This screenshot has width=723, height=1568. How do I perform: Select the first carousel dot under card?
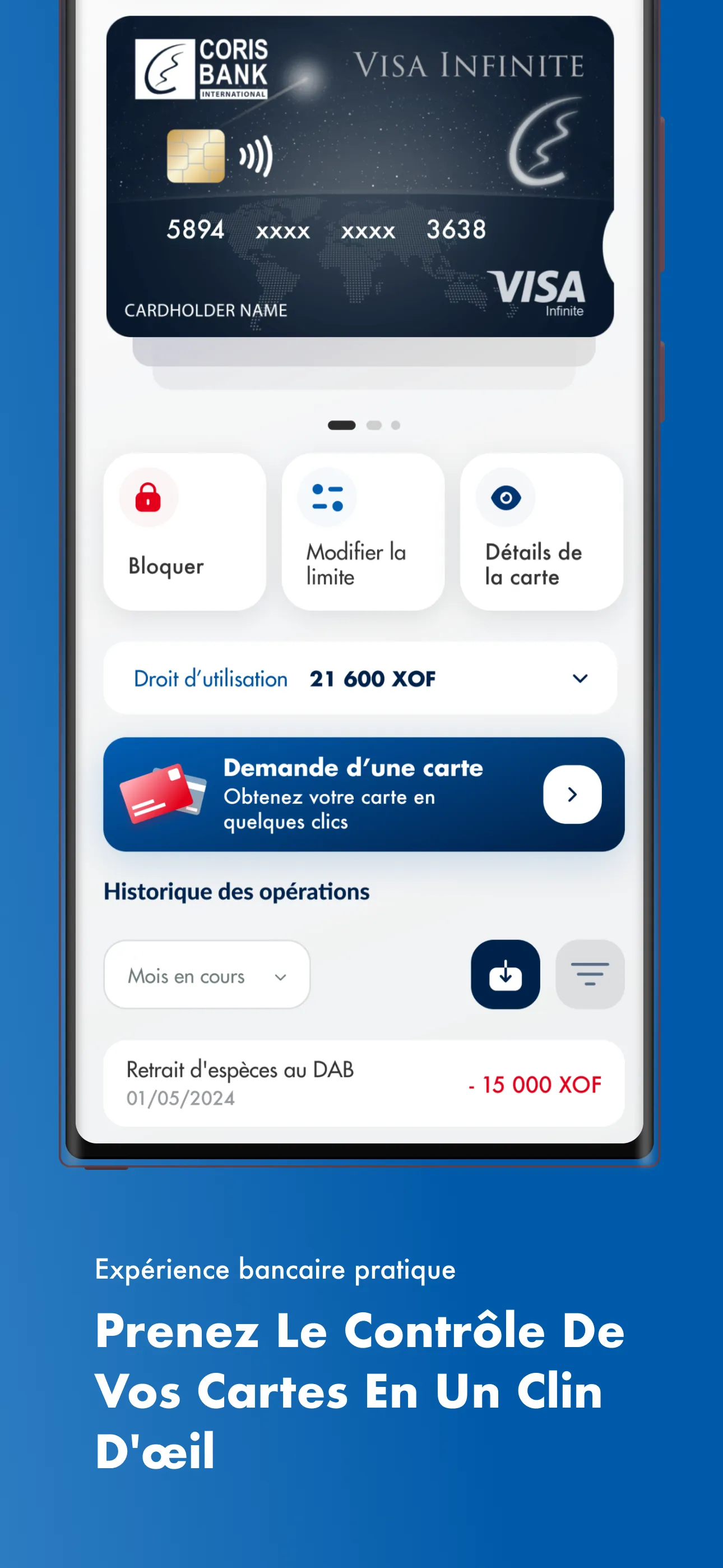tap(341, 425)
